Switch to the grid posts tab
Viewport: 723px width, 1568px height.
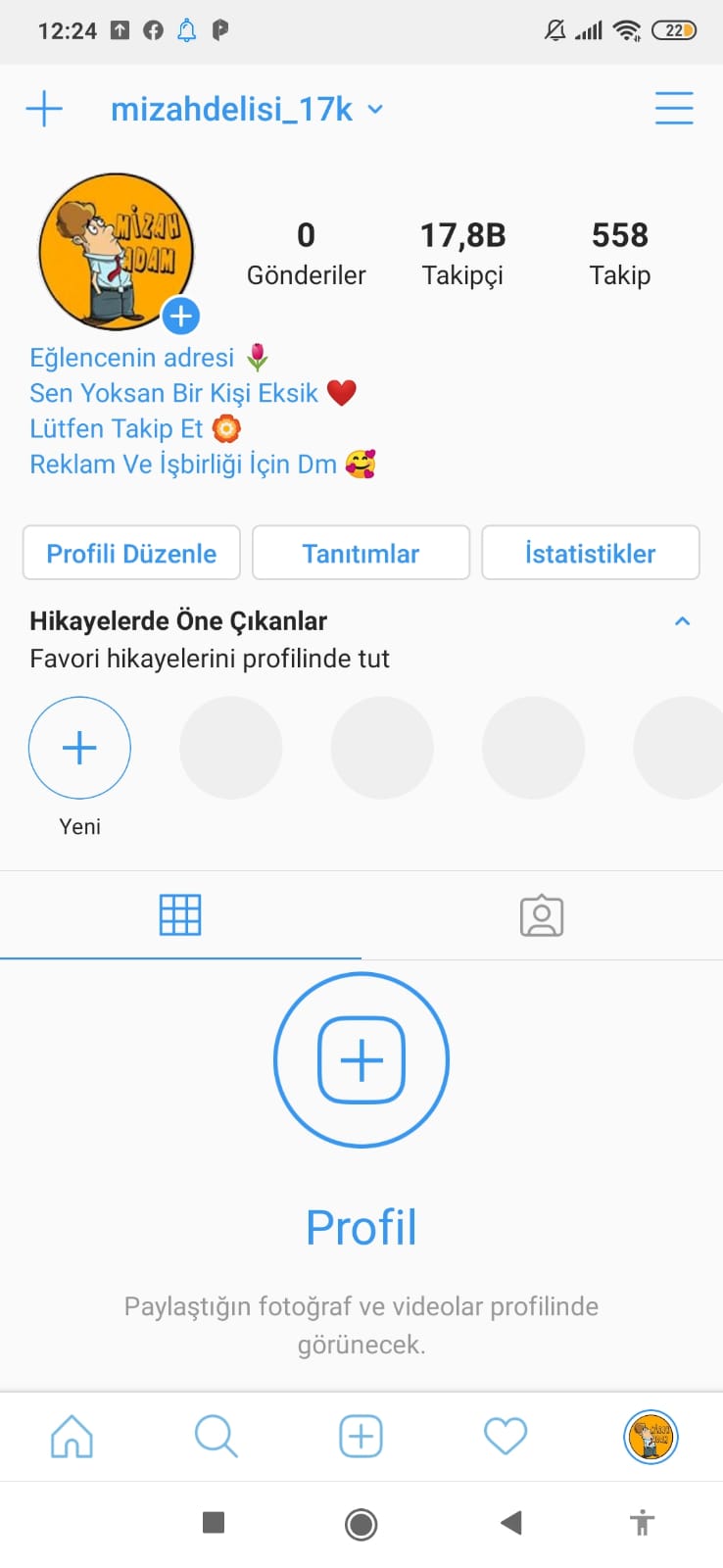coord(180,915)
